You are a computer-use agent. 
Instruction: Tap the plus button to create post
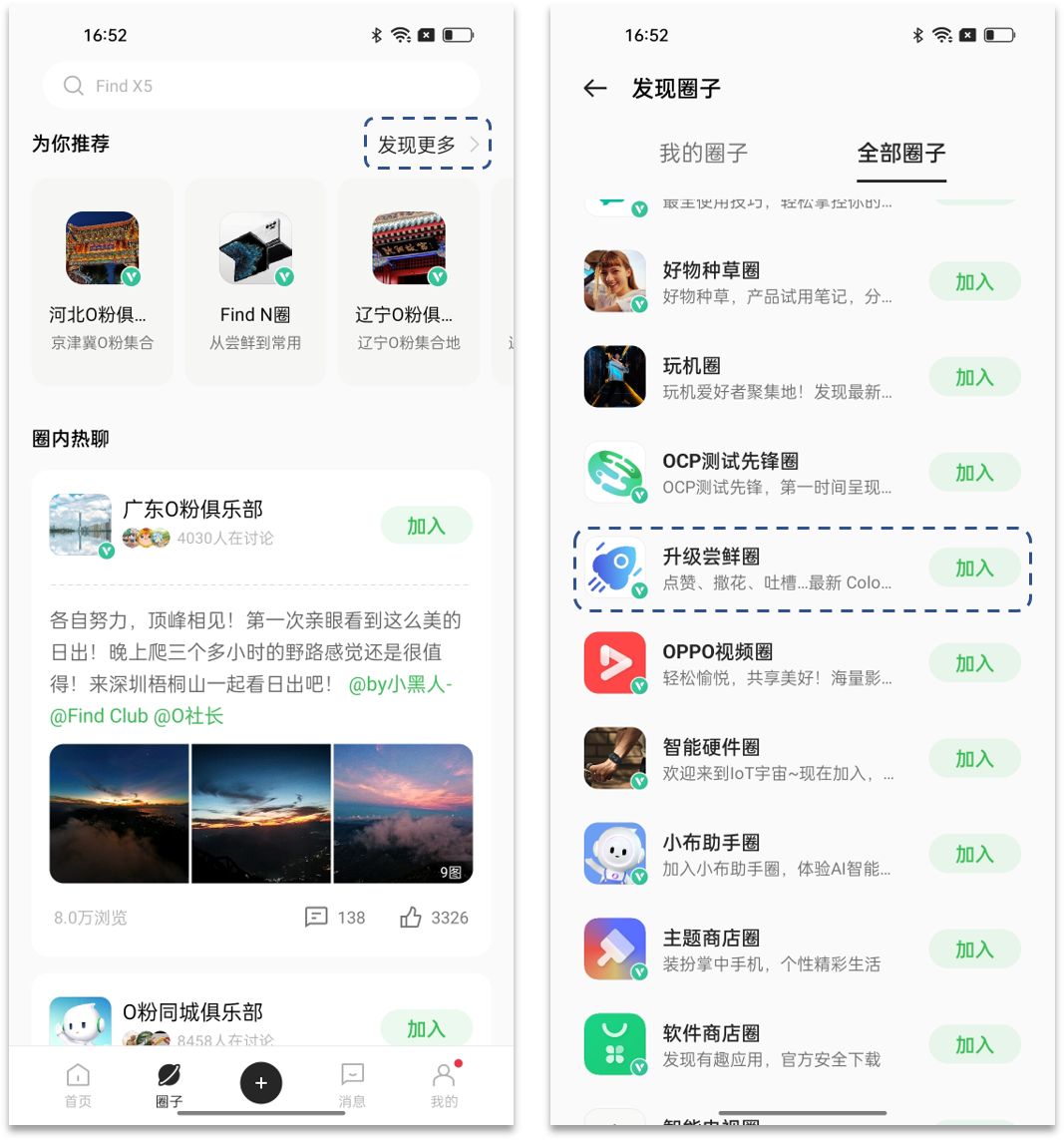tap(261, 1083)
